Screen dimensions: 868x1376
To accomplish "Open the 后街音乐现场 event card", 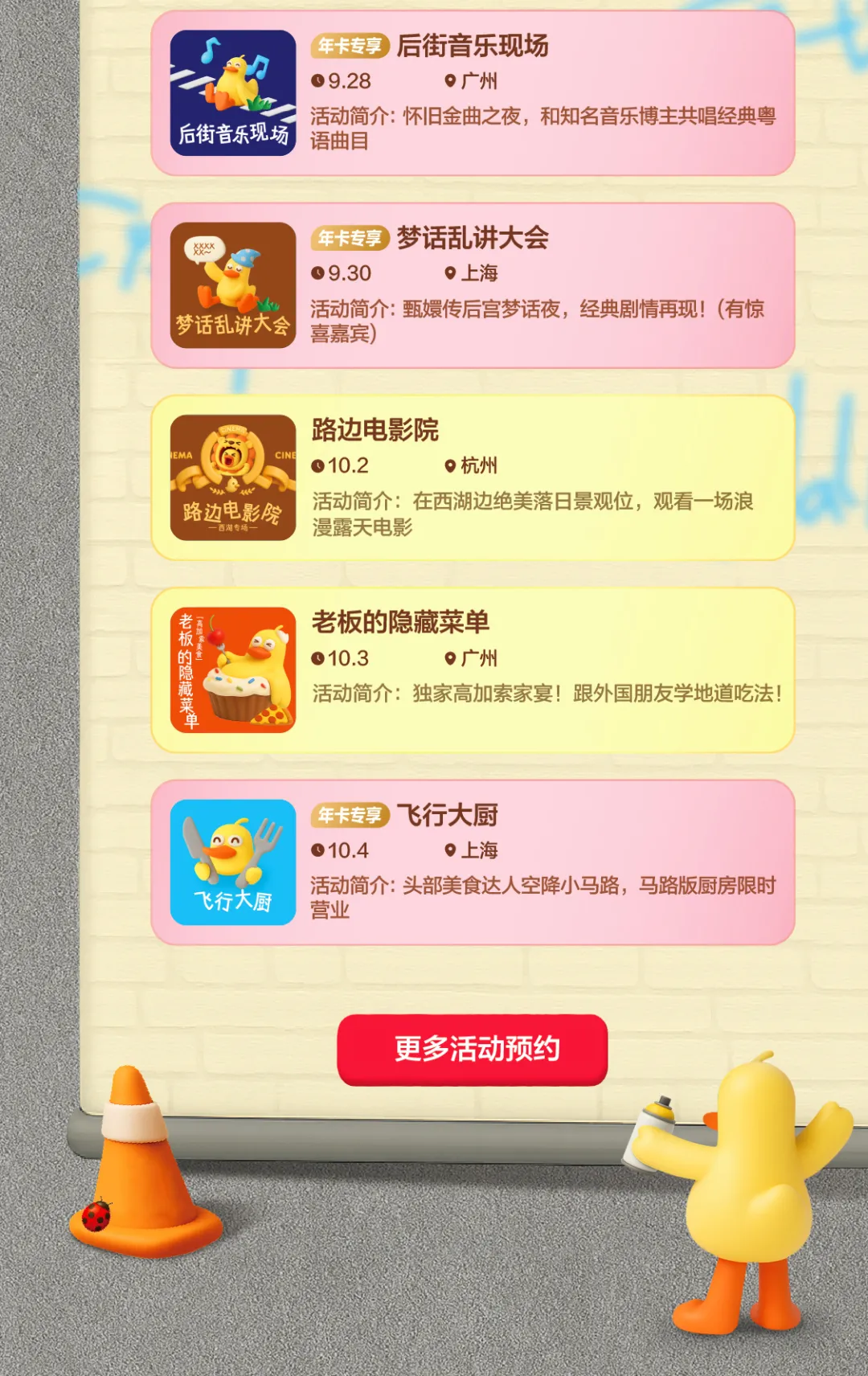I will pos(473,93).
